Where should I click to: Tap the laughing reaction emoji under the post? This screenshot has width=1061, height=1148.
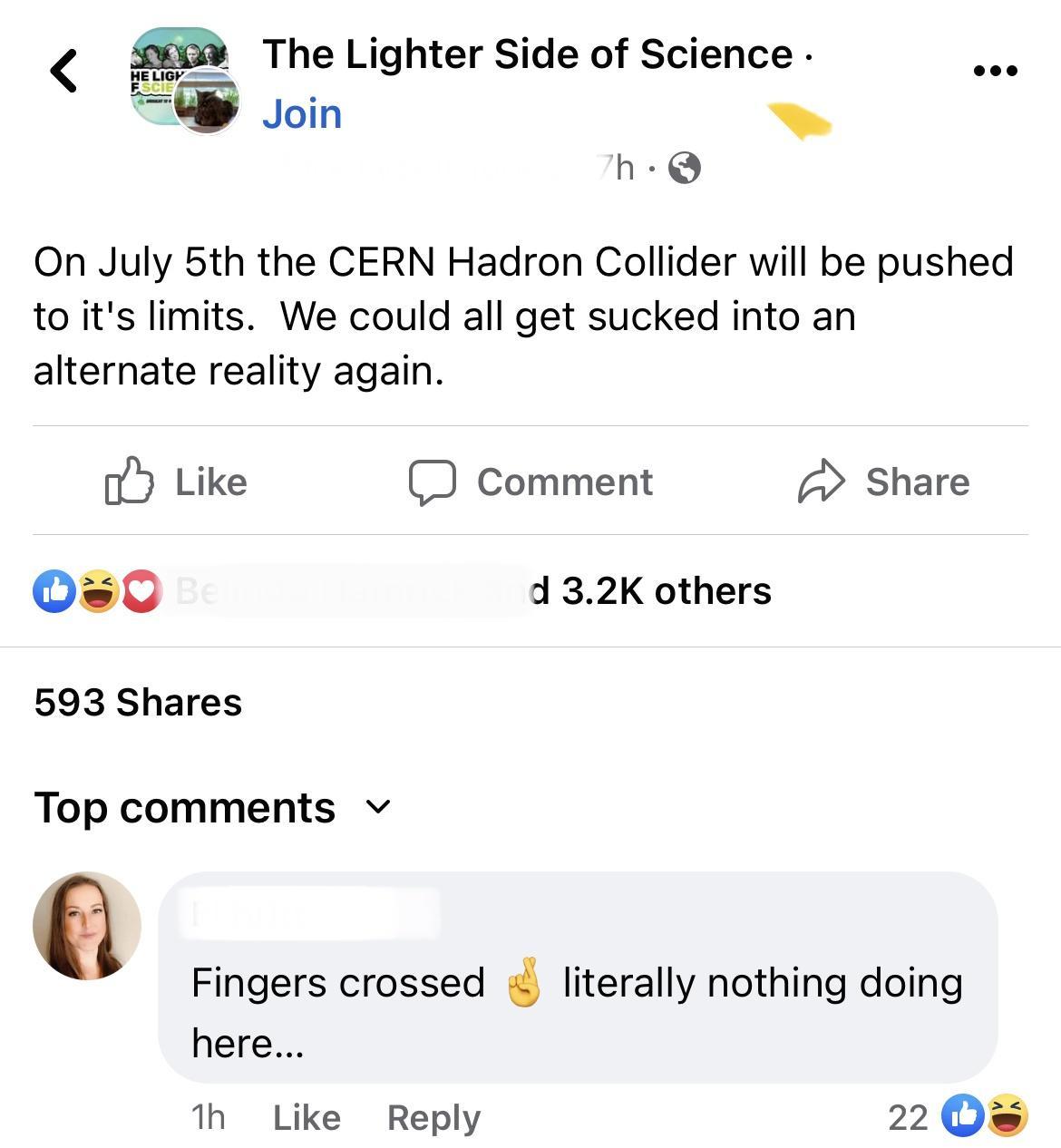(x=98, y=590)
